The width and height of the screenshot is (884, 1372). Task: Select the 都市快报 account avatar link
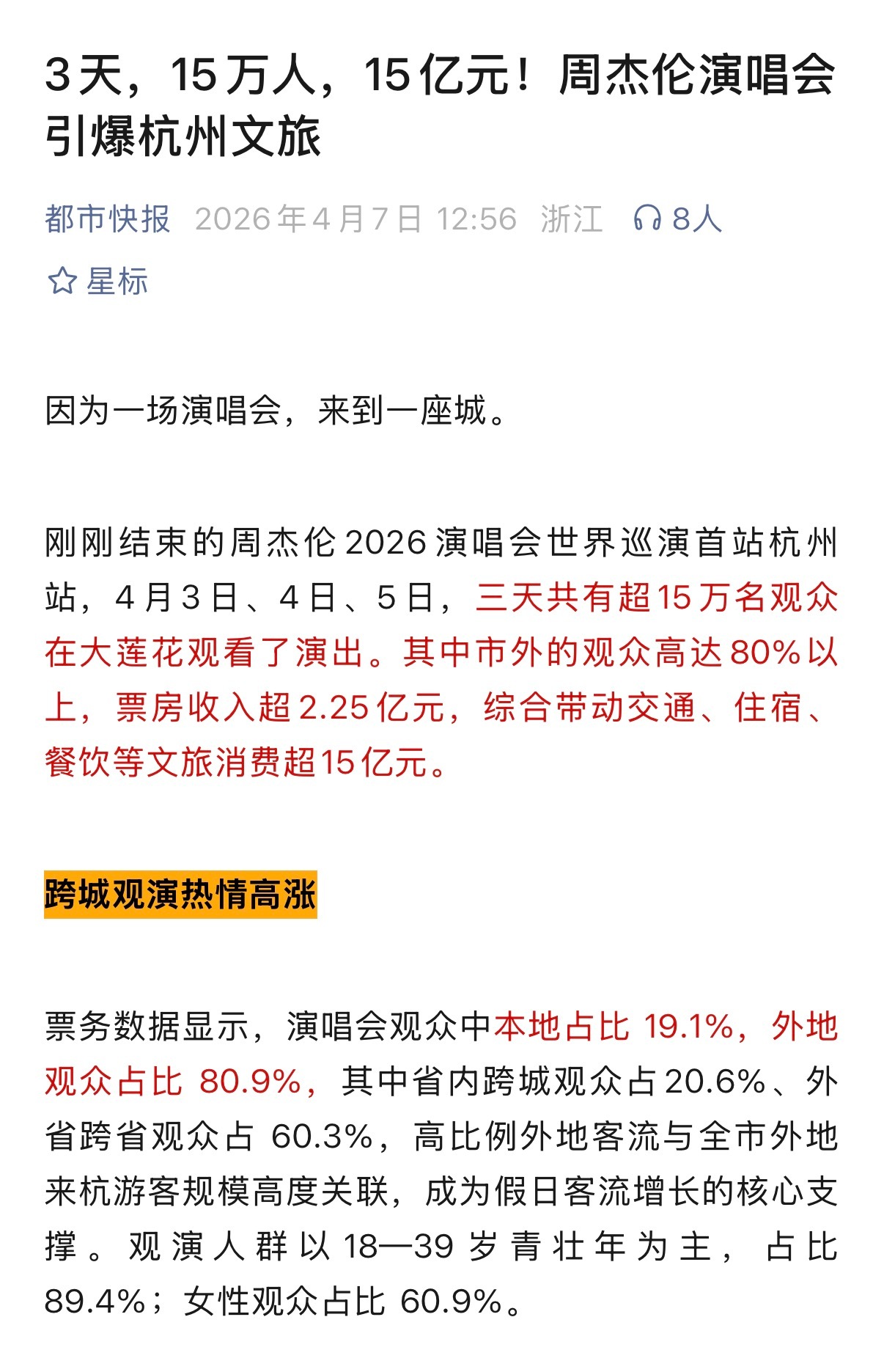tap(108, 219)
